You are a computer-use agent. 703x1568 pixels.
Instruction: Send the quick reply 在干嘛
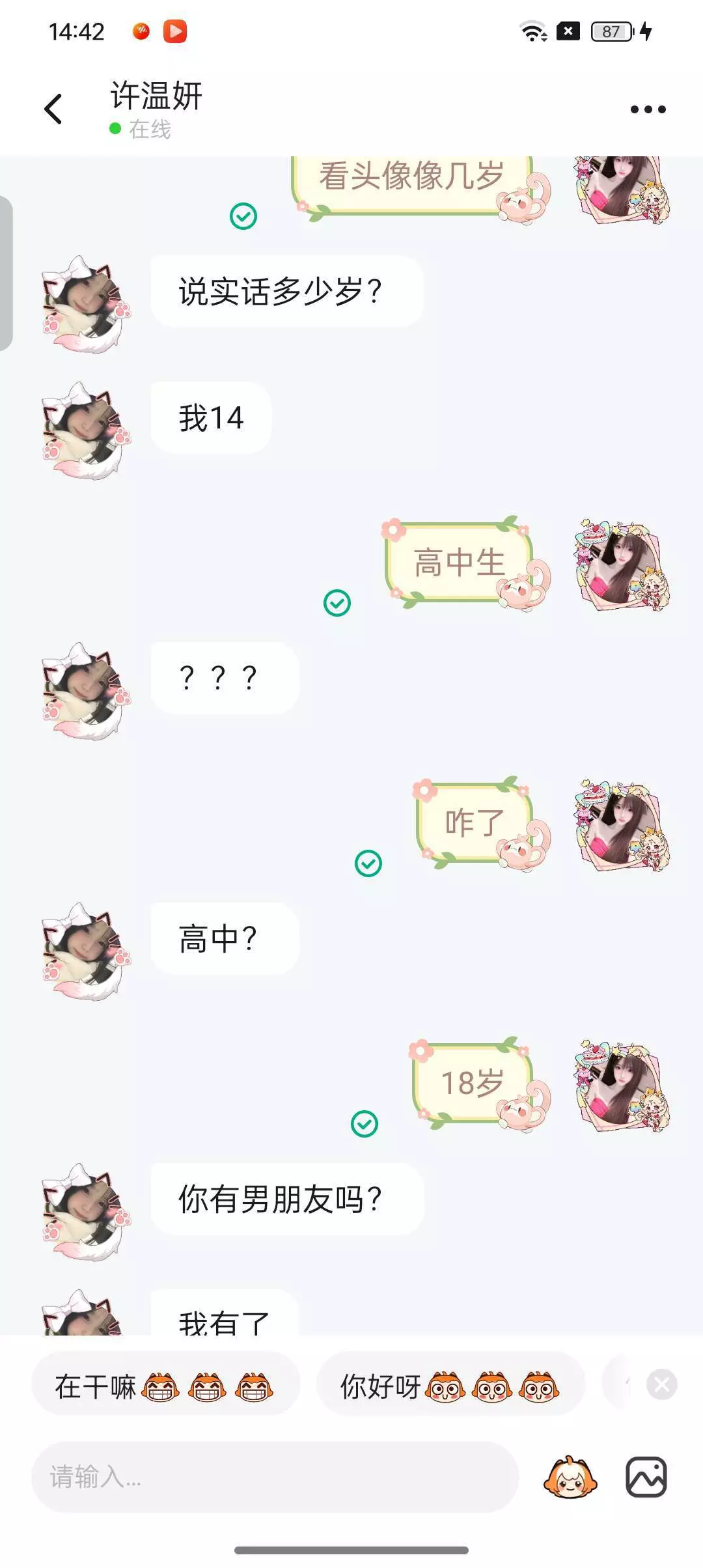click(165, 1386)
